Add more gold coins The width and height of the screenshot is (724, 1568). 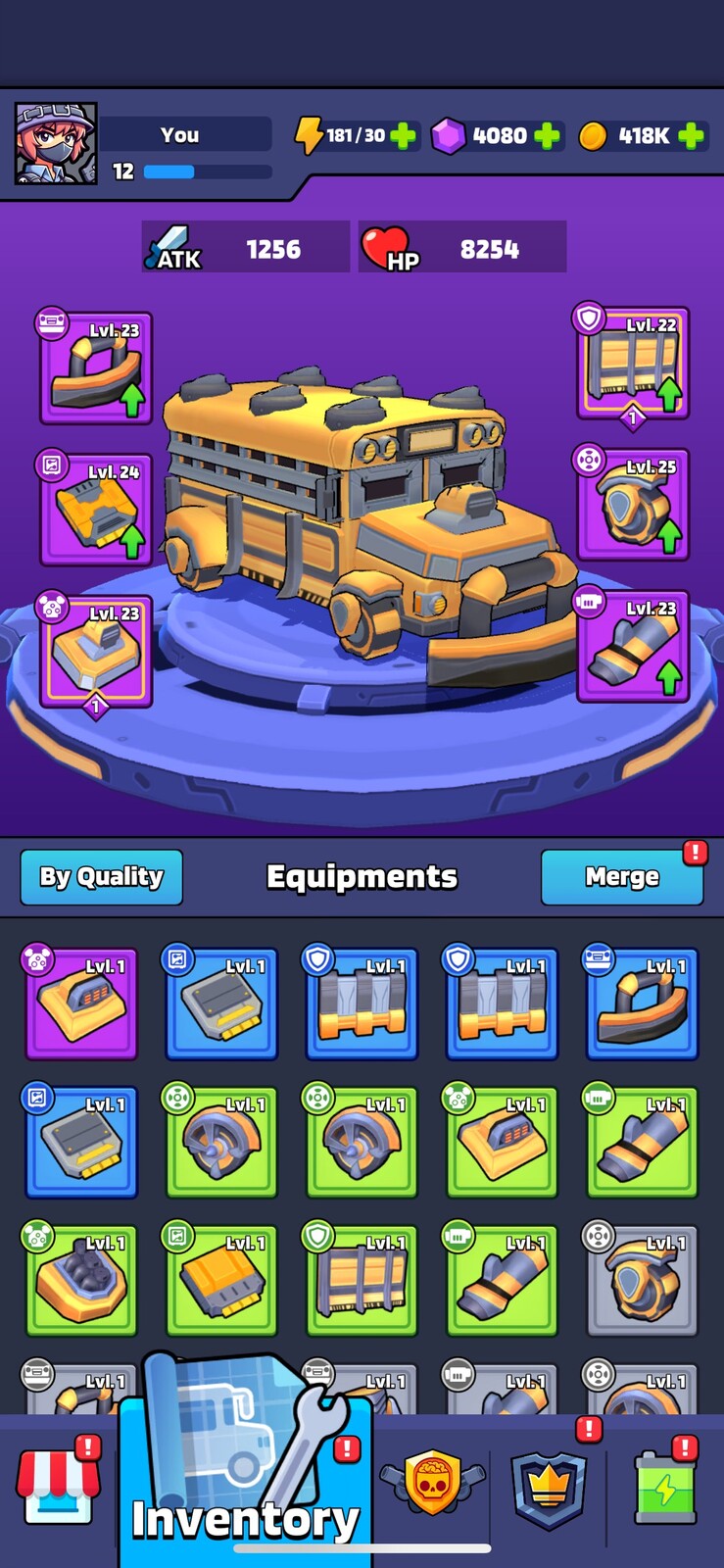(x=691, y=136)
